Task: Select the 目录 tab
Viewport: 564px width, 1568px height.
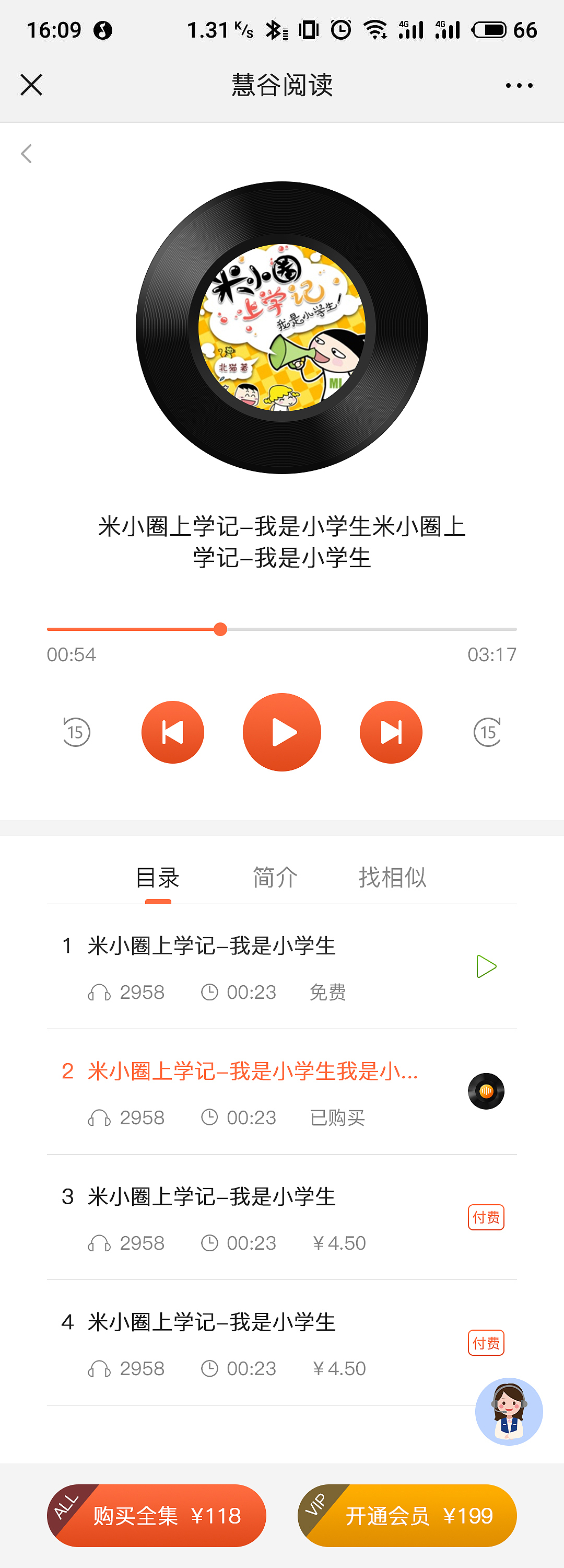Action: coord(158,877)
